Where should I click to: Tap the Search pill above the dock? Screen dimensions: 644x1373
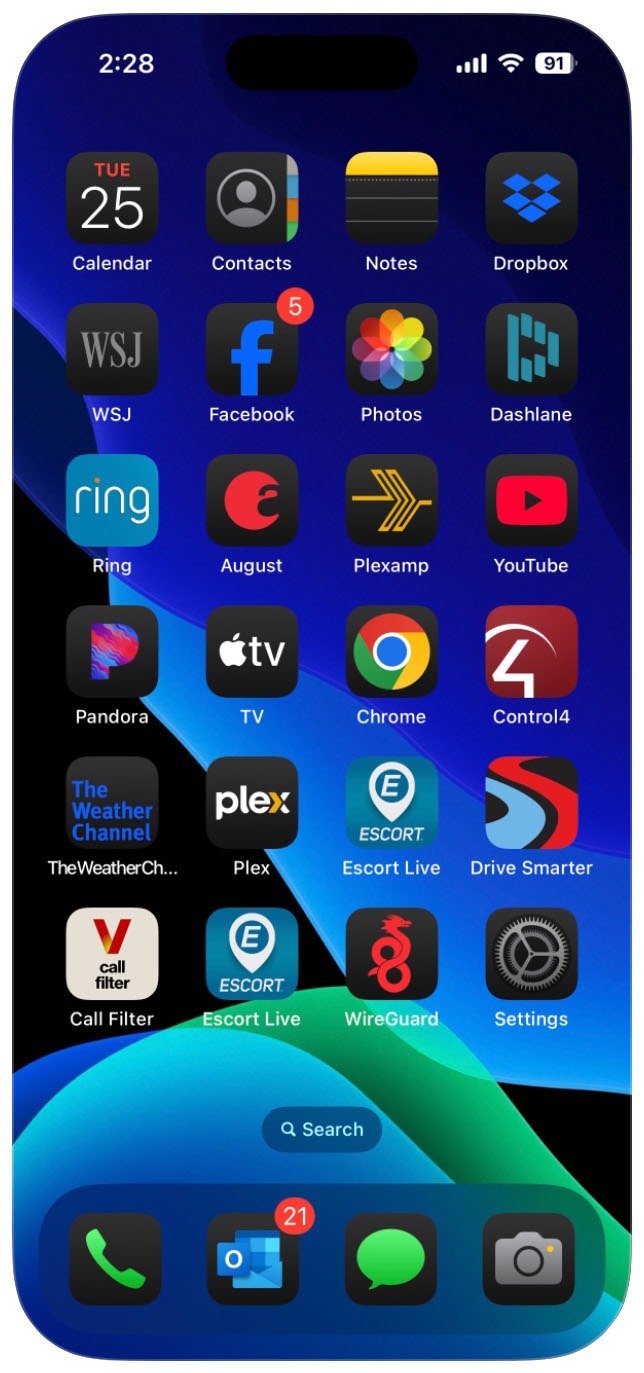tap(322, 1129)
